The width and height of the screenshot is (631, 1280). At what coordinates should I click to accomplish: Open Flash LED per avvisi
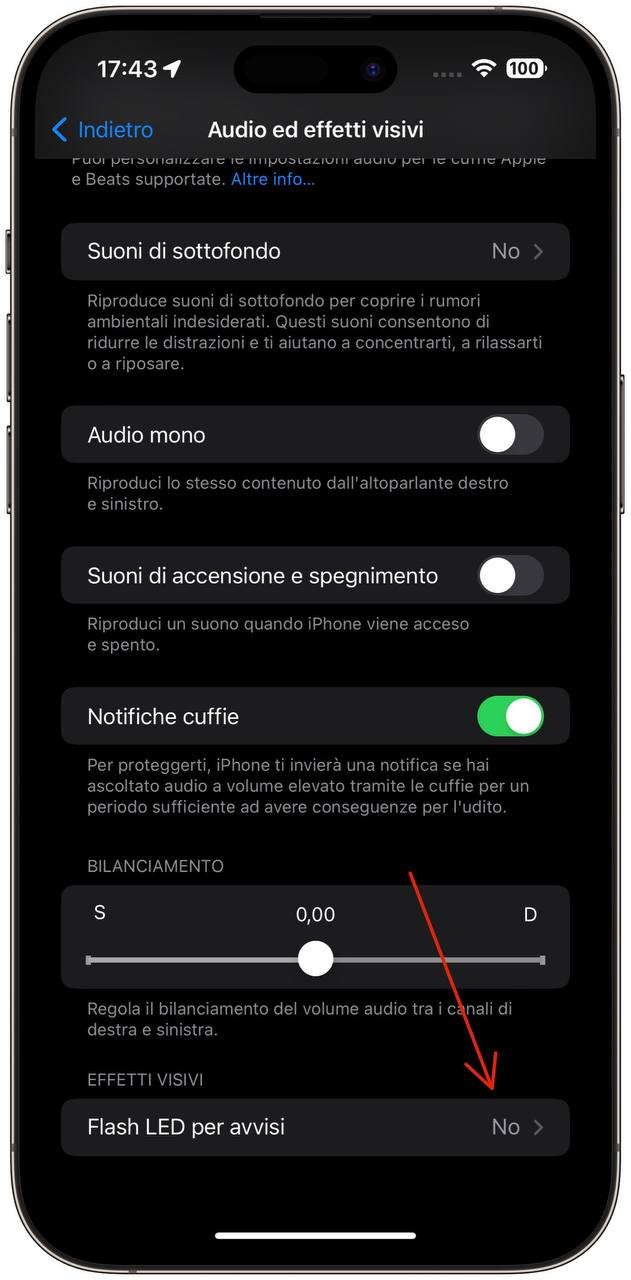[315, 1127]
